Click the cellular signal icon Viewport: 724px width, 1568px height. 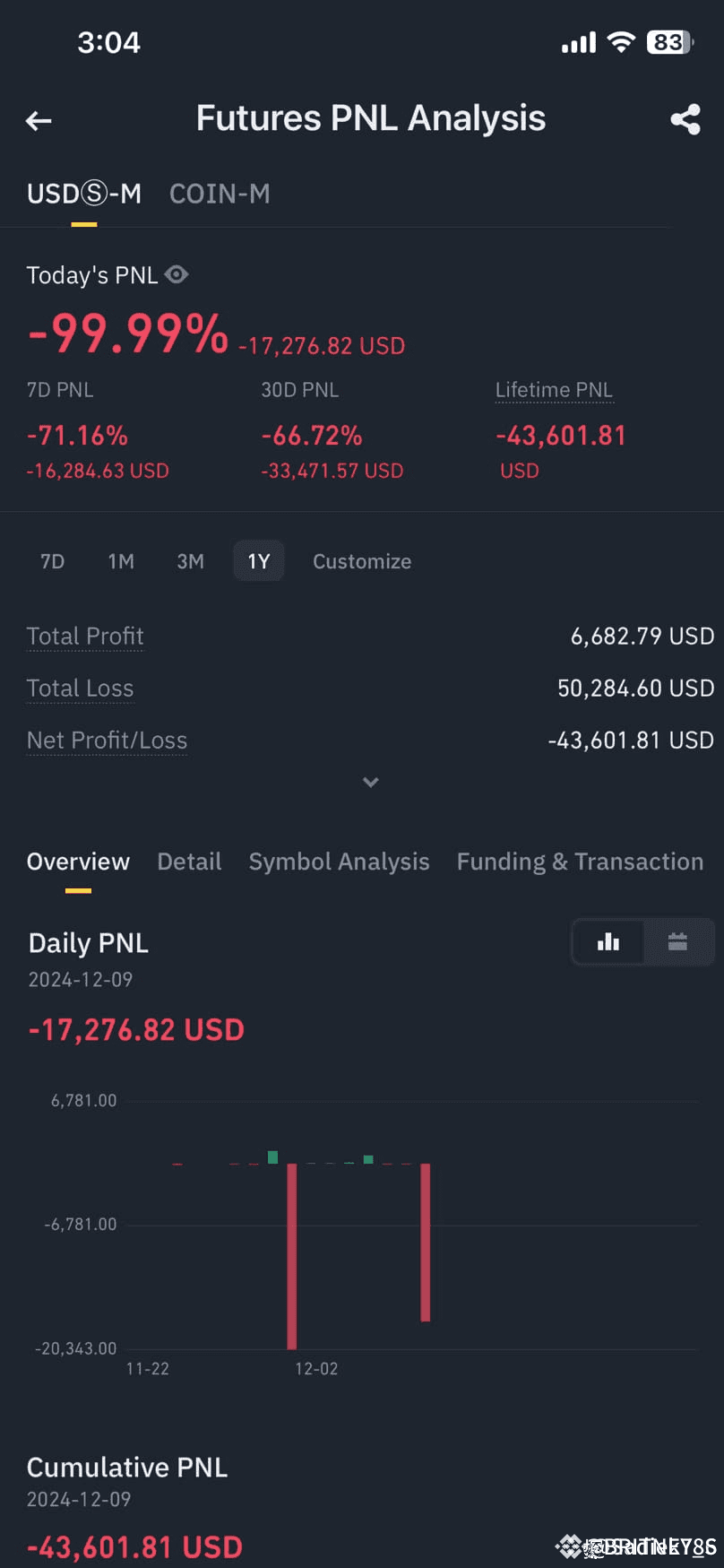pyautogui.click(x=577, y=41)
